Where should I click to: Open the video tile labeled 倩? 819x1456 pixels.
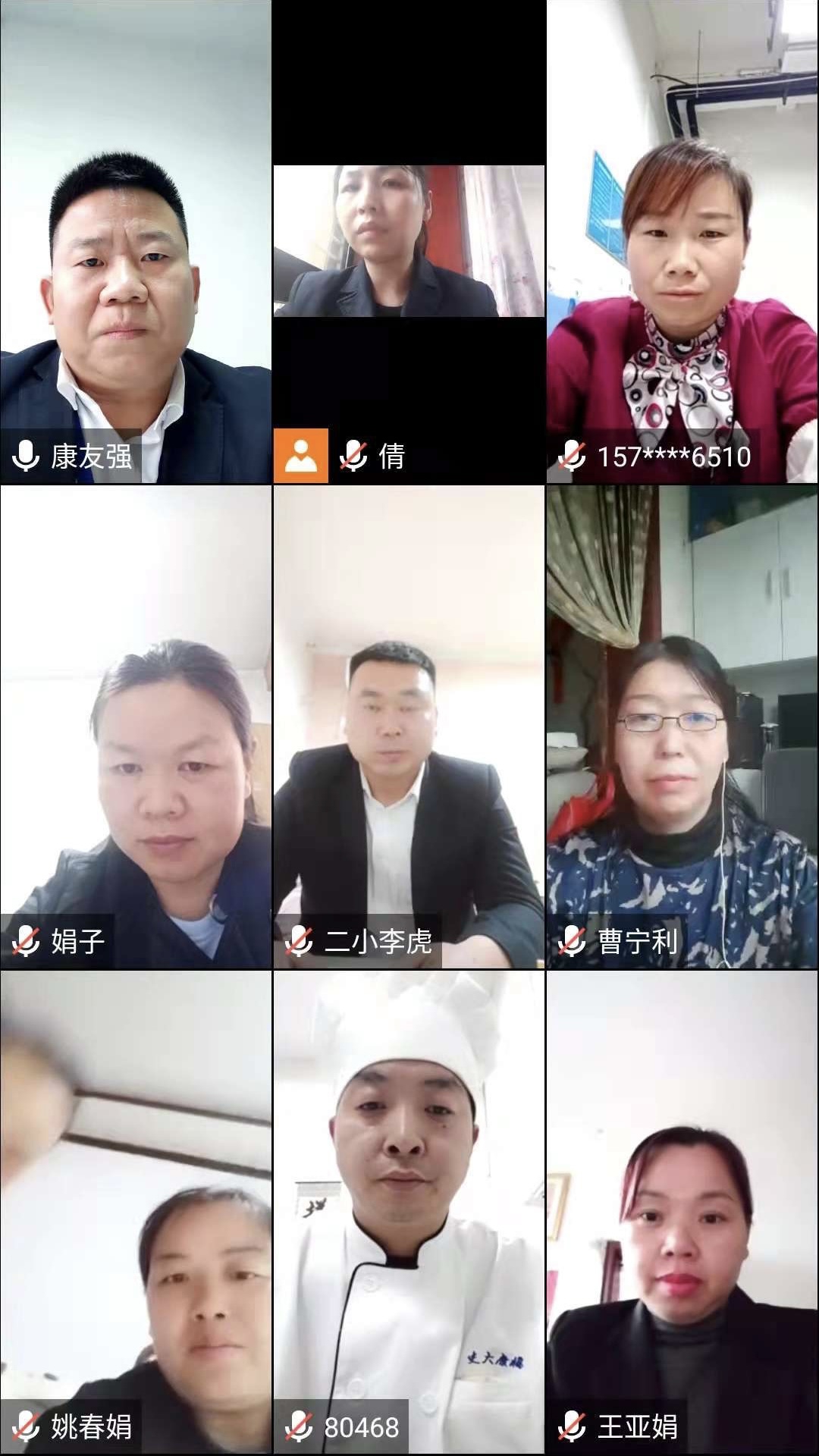coord(409,241)
